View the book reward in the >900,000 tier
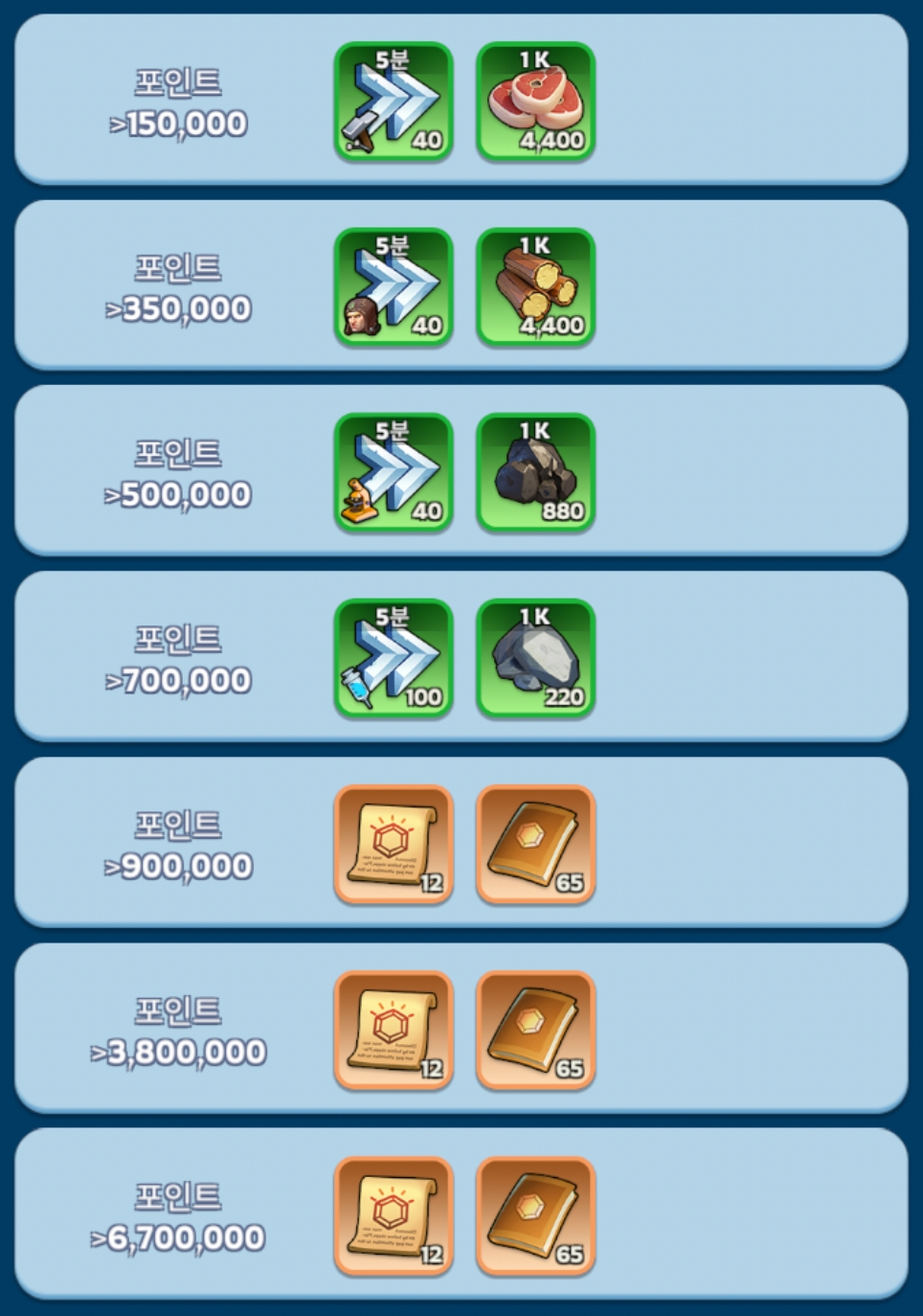923x1316 pixels. coord(535,845)
